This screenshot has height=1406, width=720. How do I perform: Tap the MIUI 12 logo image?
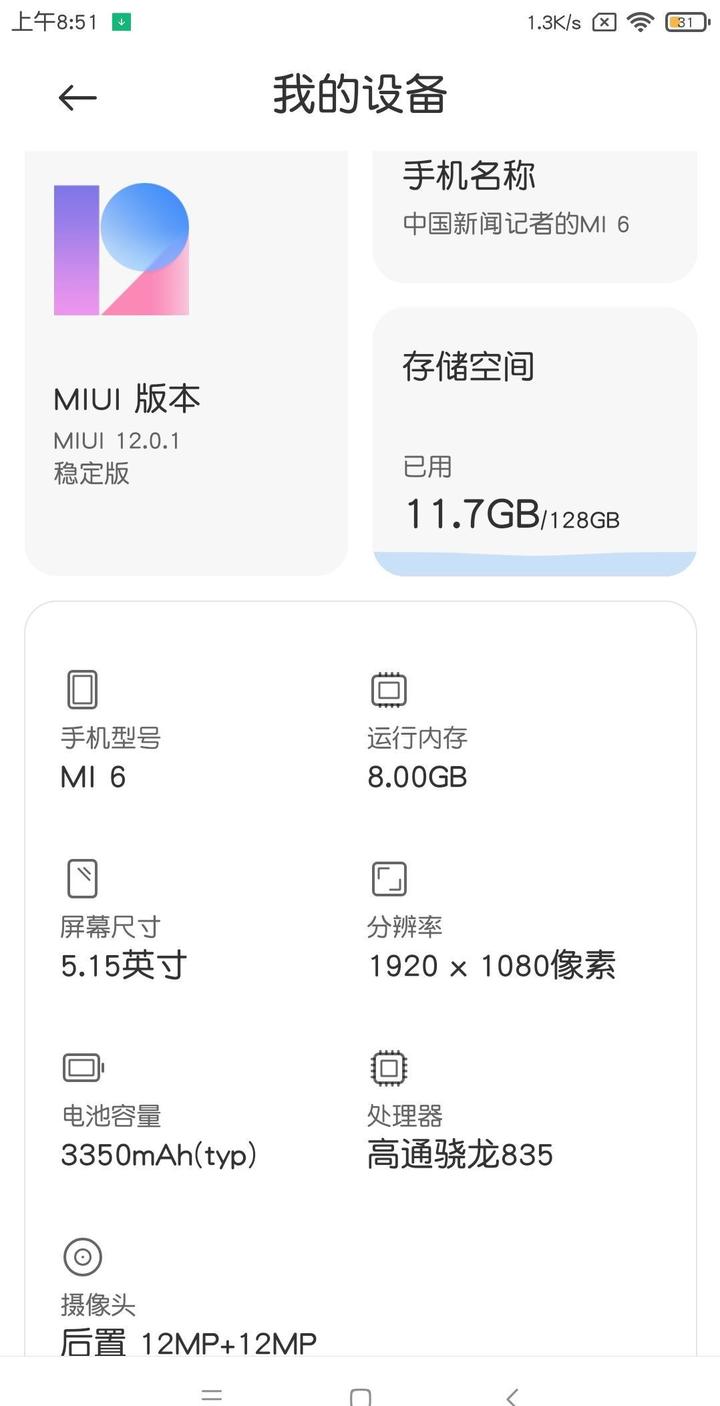click(x=120, y=248)
